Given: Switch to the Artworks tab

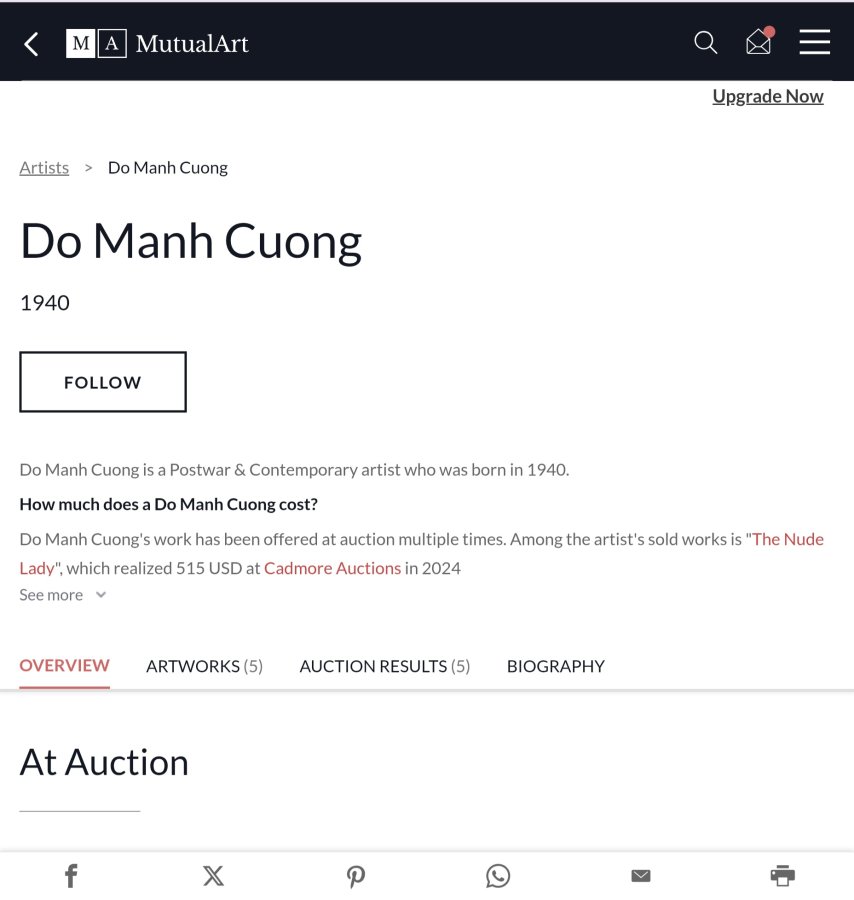Looking at the screenshot, I should pos(204,666).
